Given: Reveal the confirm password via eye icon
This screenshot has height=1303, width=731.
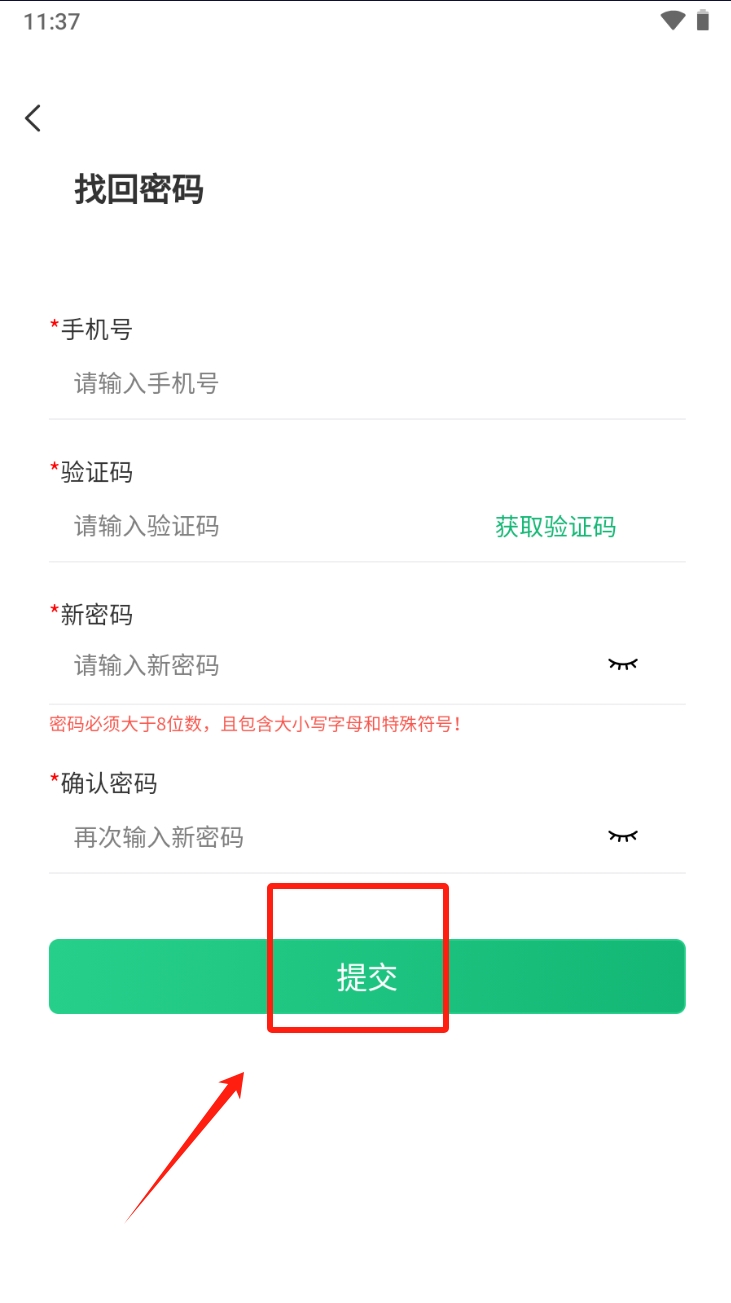Looking at the screenshot, I should pos(622,836).
